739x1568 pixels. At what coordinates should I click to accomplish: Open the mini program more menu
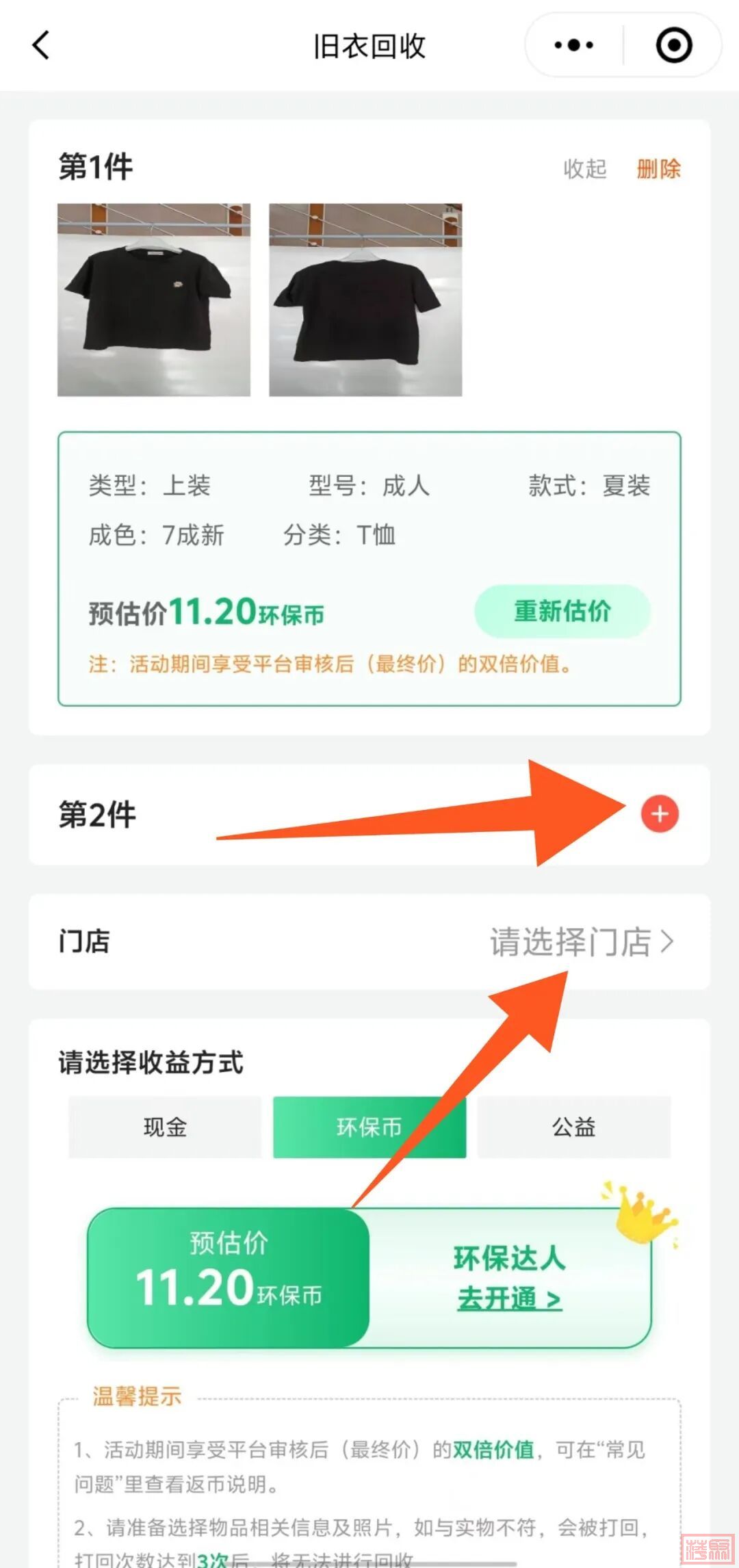click(x=573, y=46)
